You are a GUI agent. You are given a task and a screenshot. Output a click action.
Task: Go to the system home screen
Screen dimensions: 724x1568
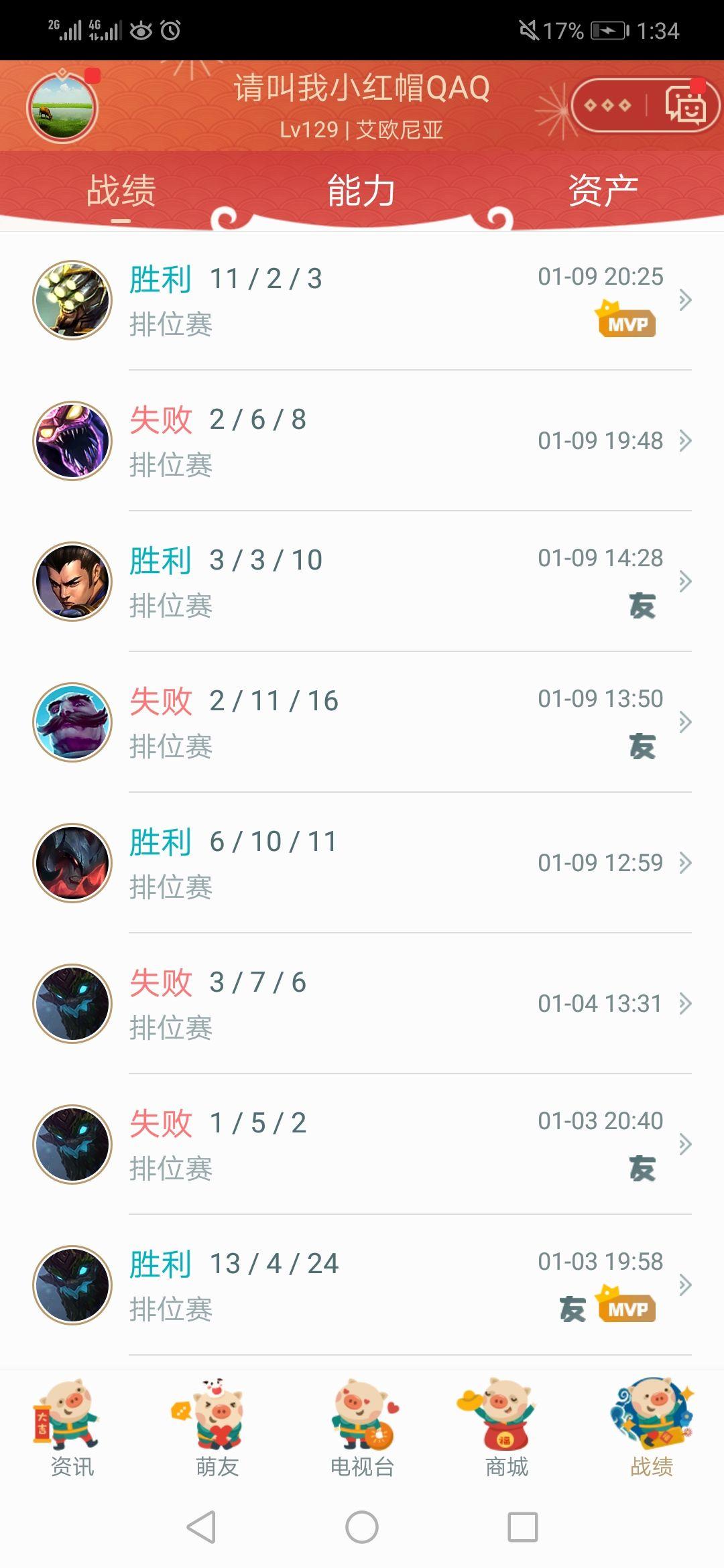pos(362,1527)
